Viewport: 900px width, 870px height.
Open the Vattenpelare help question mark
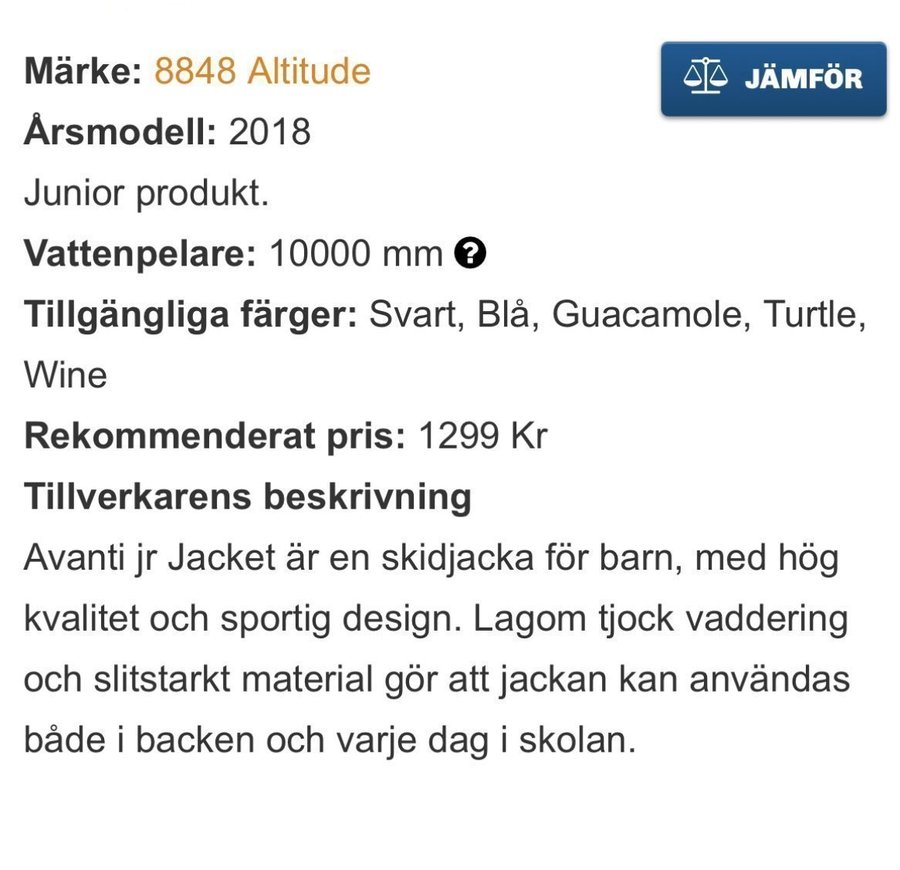point(469,254)
